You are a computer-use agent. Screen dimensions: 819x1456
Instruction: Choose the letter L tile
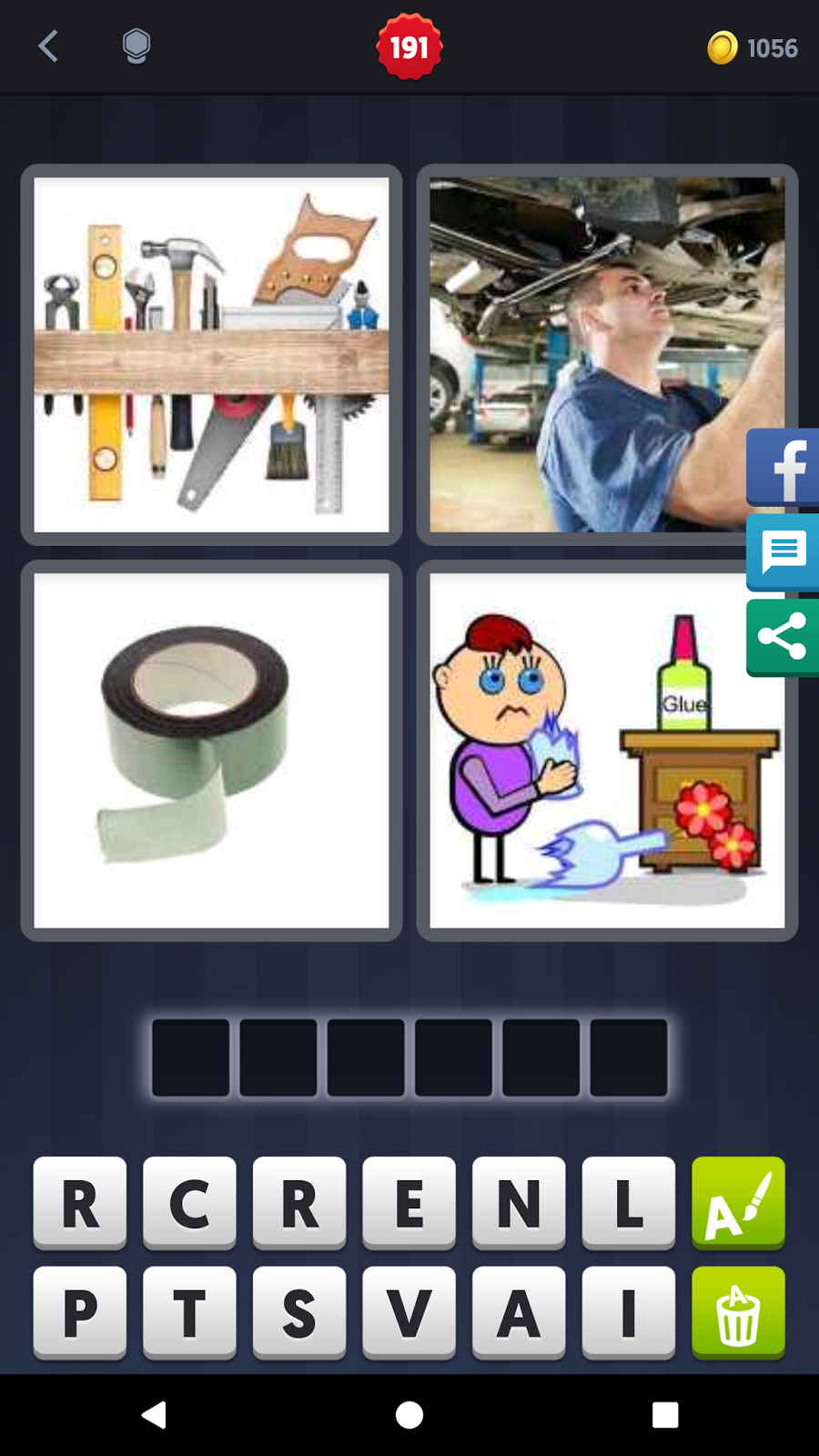628,1203
